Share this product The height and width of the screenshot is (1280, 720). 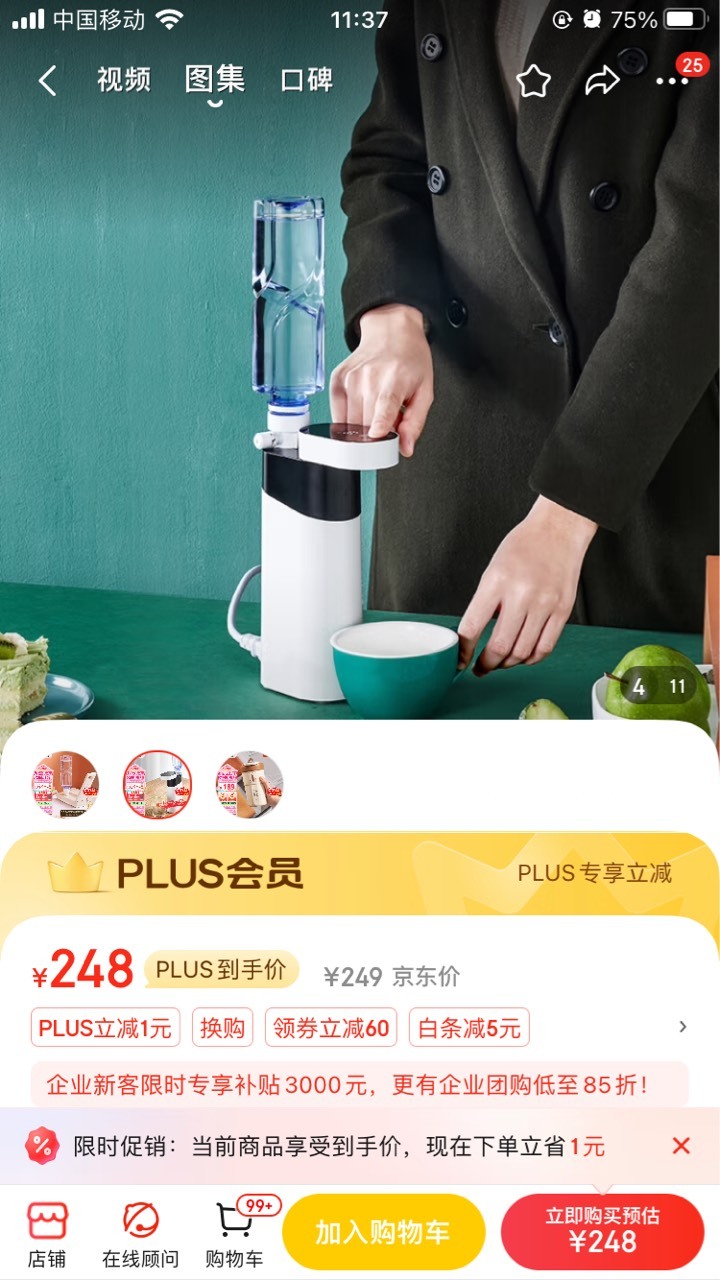[x=602, y=81]
